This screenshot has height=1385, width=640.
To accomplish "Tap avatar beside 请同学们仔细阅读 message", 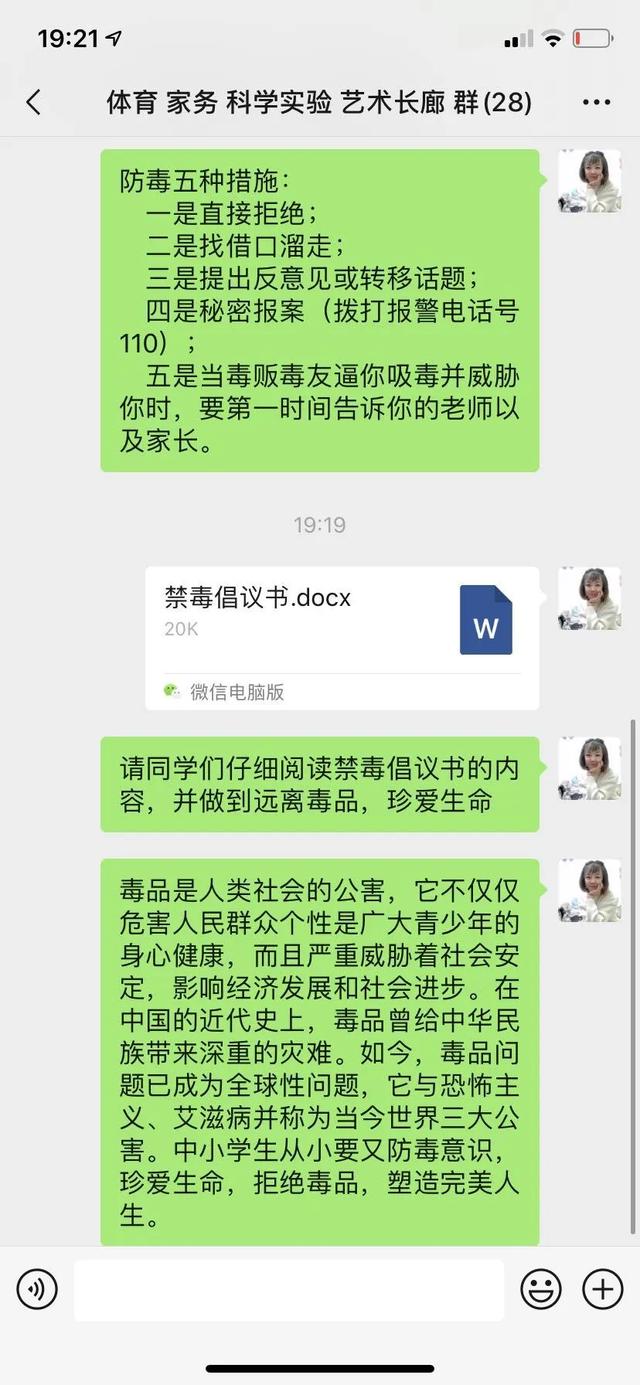I will tap(589, 768).
